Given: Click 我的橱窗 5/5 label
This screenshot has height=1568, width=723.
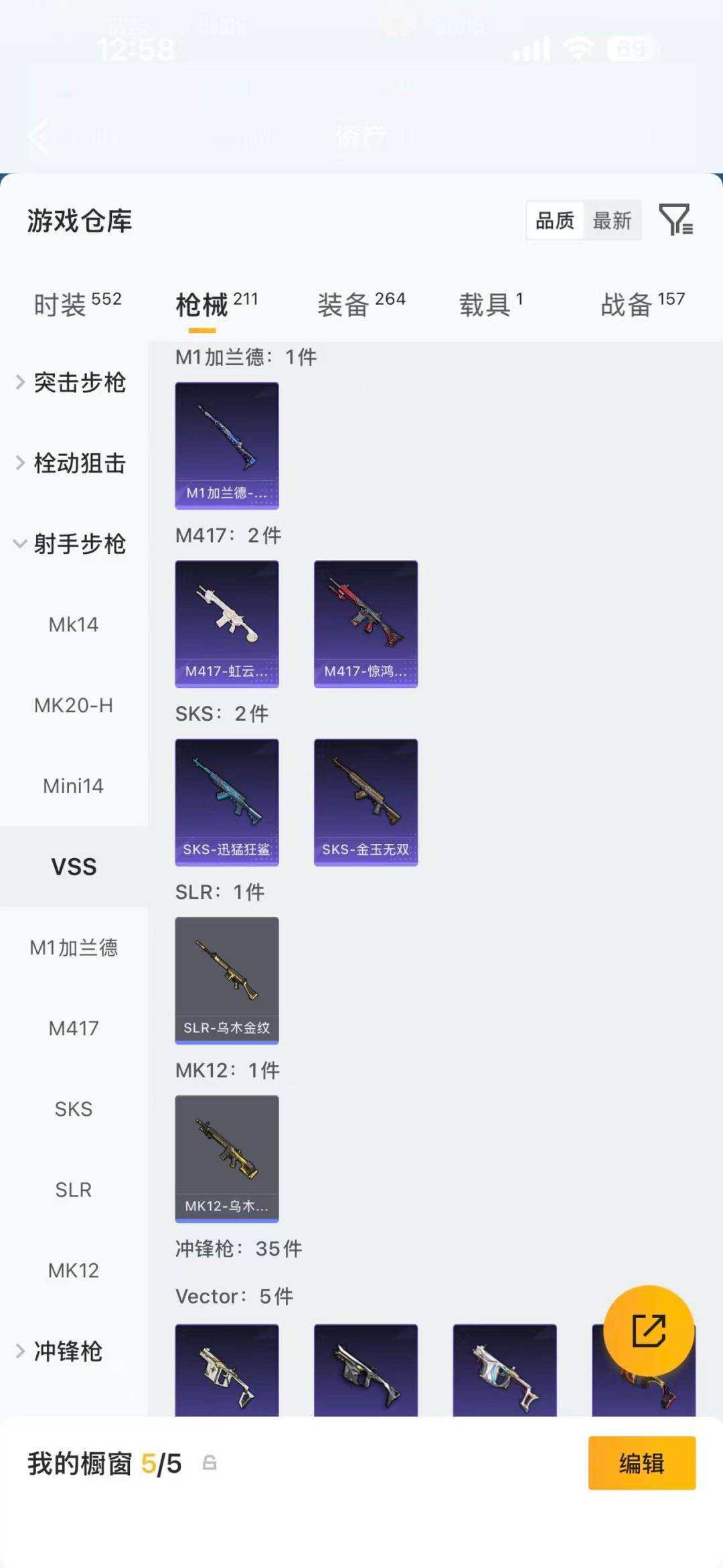Looking at the screenshot, I should pyautogui.click(x=100, y=1464).
